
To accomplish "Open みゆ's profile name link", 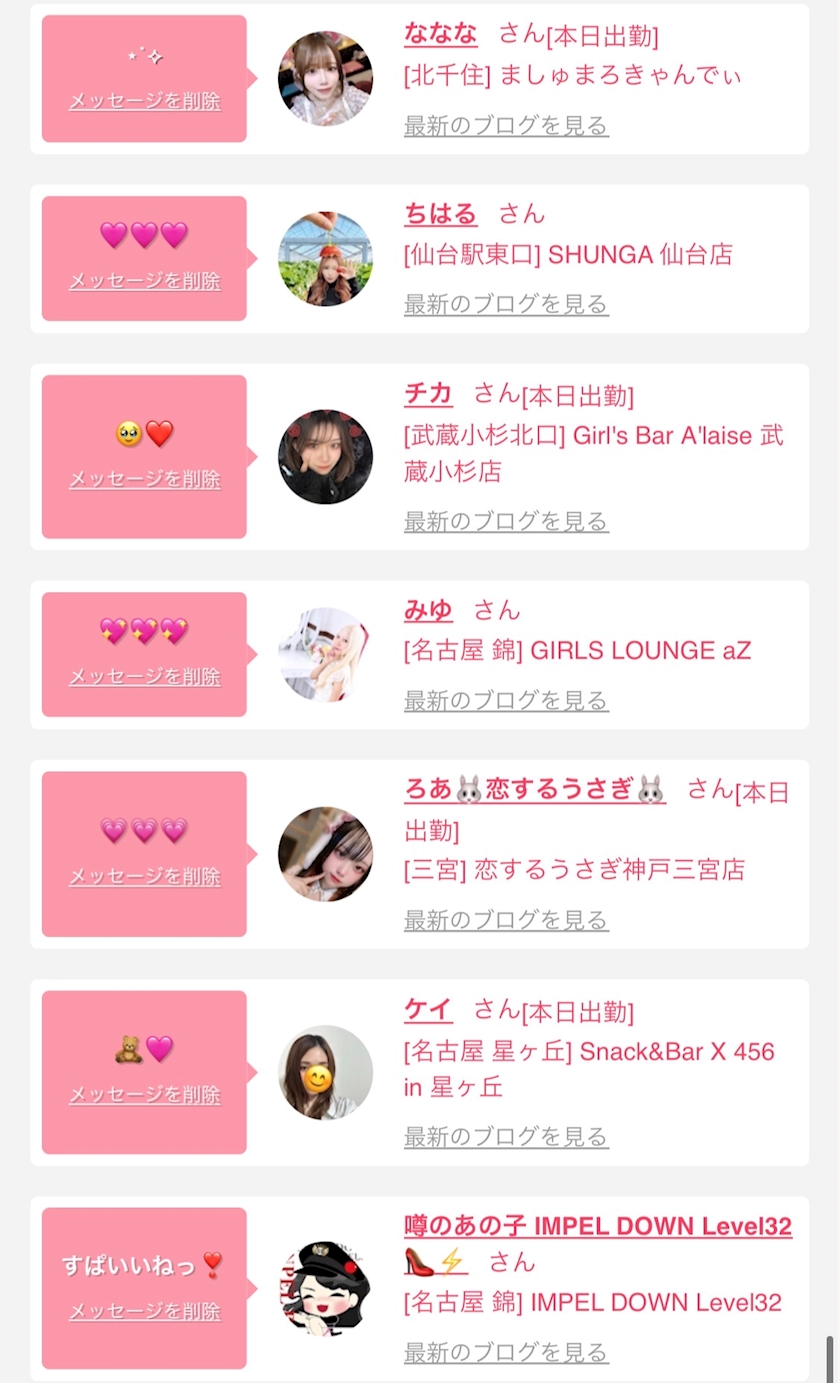I will coord(428,609).
